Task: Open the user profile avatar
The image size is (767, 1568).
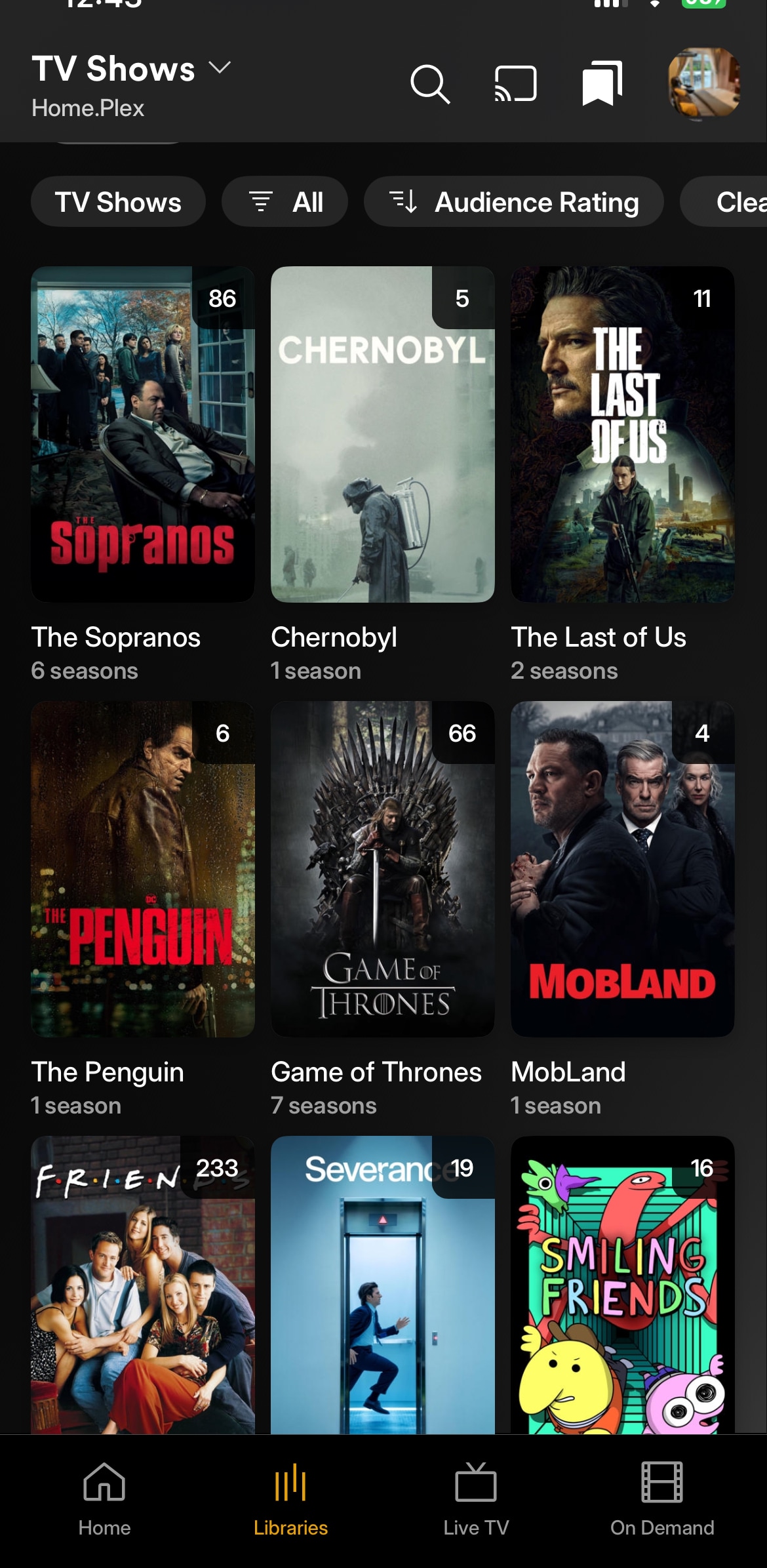Action: (x=704, y=83)
